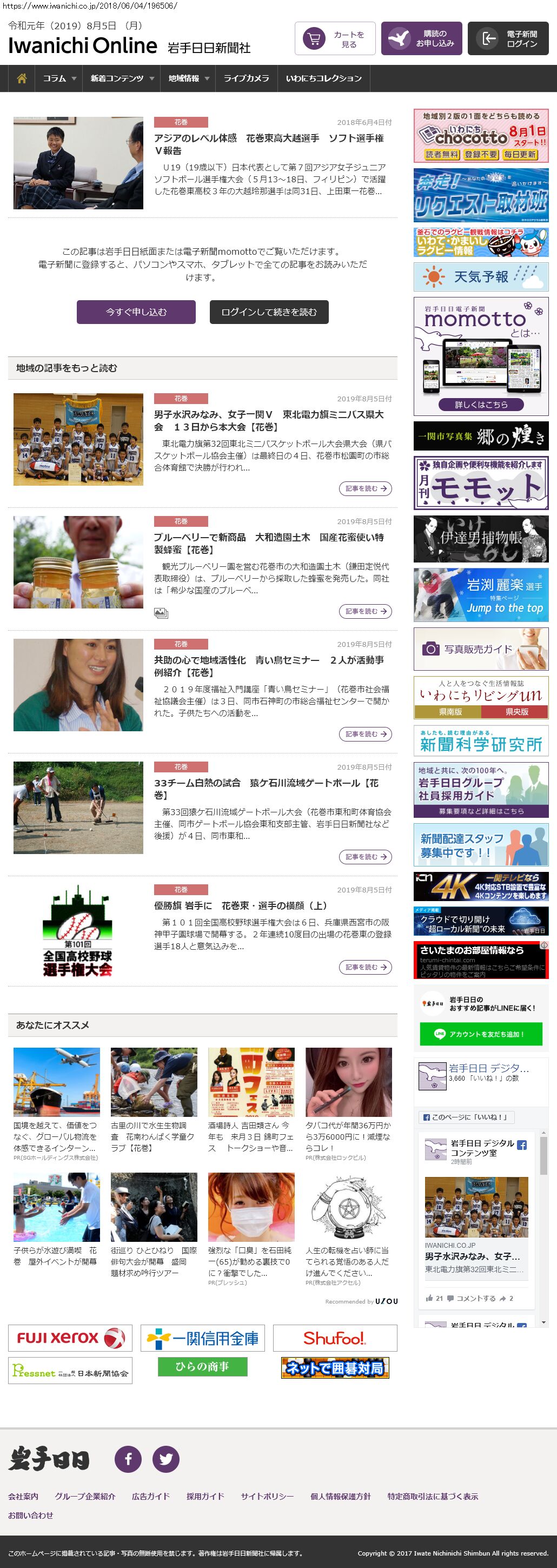Check the 天気予報 banner
557x1568 pixels.
point(481,277)
